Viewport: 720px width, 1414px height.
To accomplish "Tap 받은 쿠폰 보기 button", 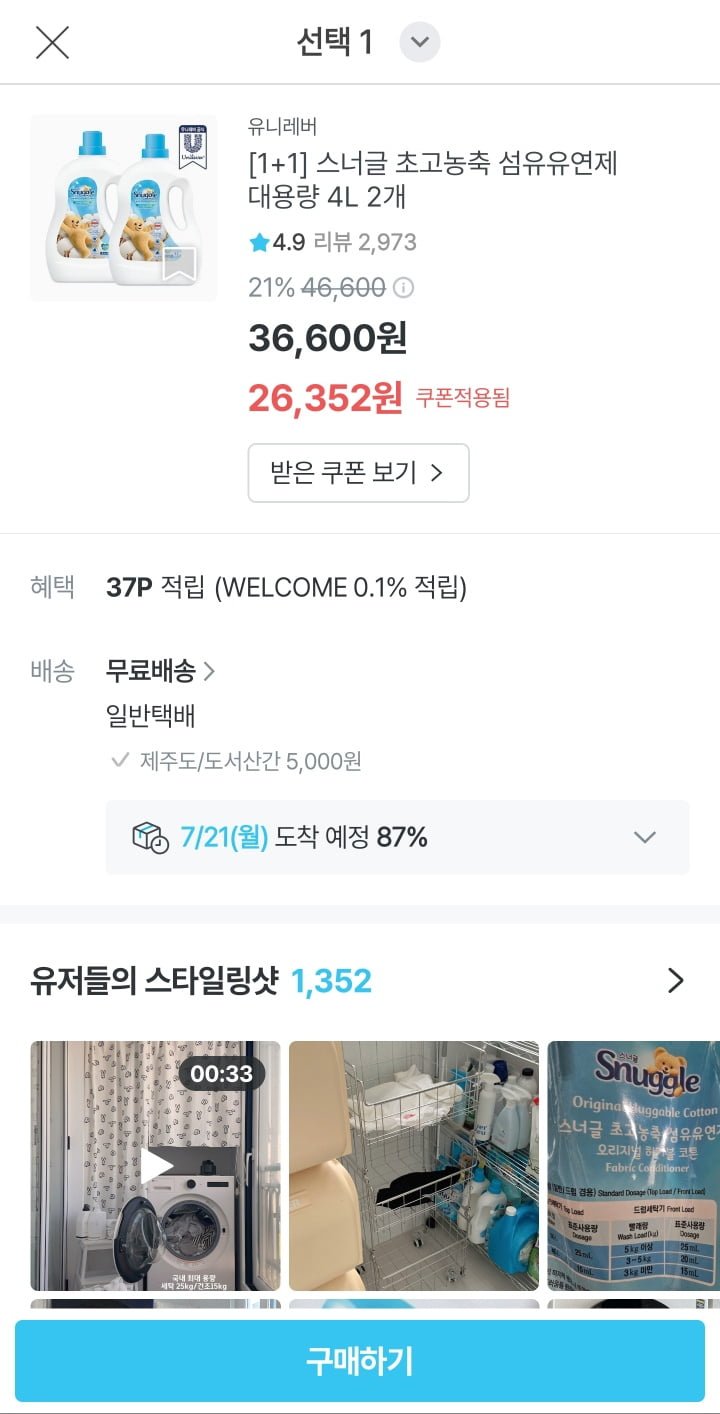I will point(358,473).
